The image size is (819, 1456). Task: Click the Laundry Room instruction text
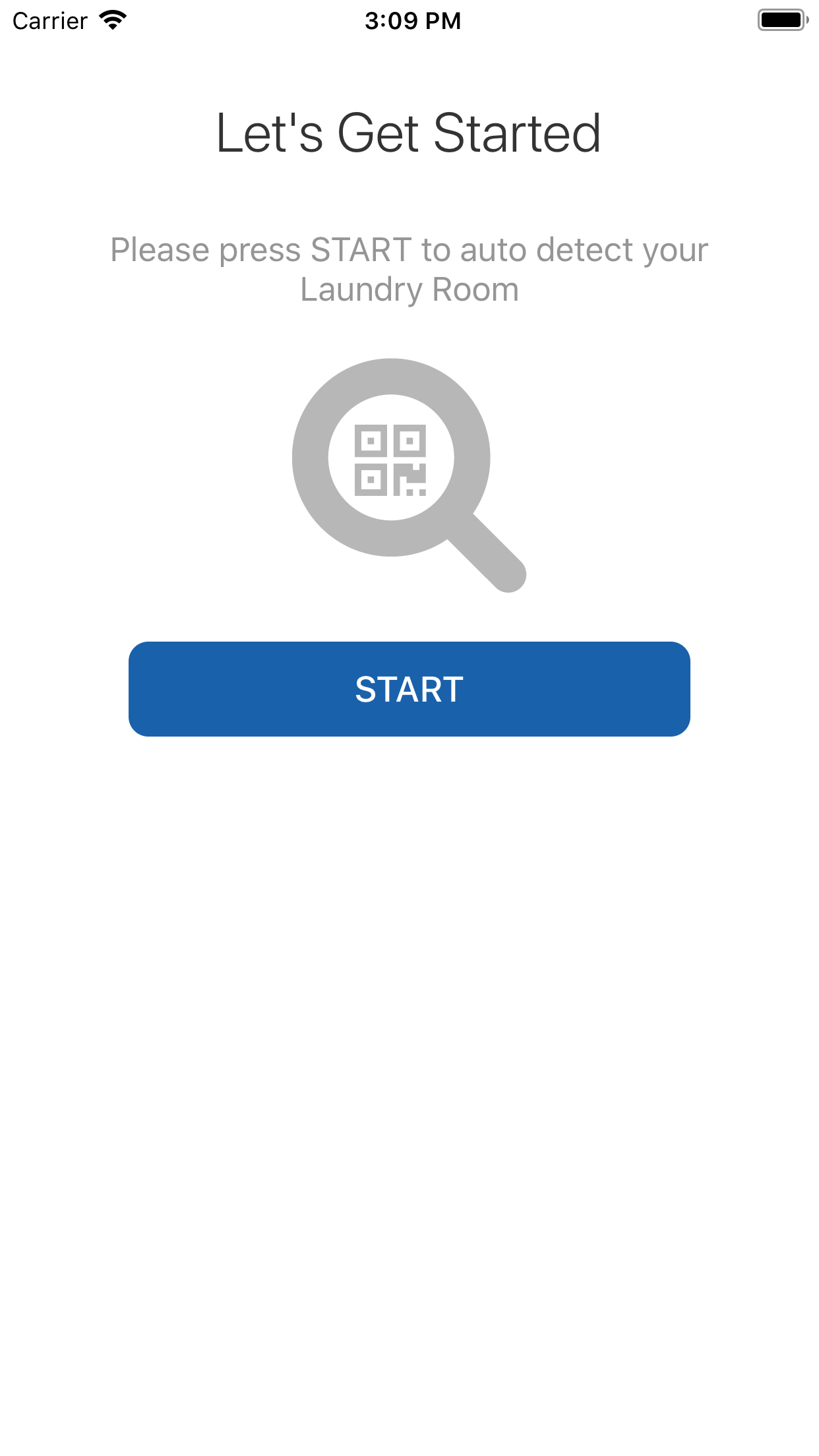click(409, 288)
